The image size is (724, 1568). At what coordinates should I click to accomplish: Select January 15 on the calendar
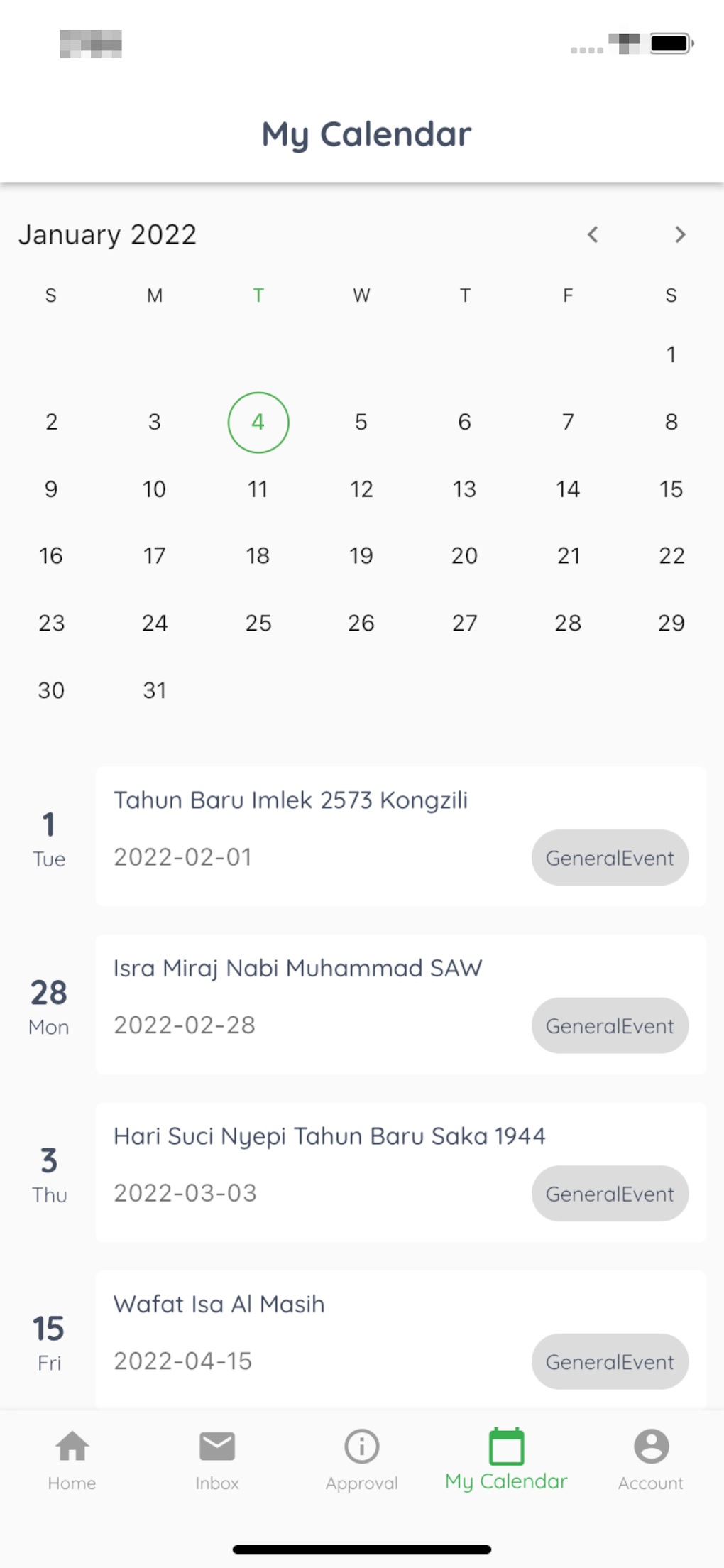671,489
